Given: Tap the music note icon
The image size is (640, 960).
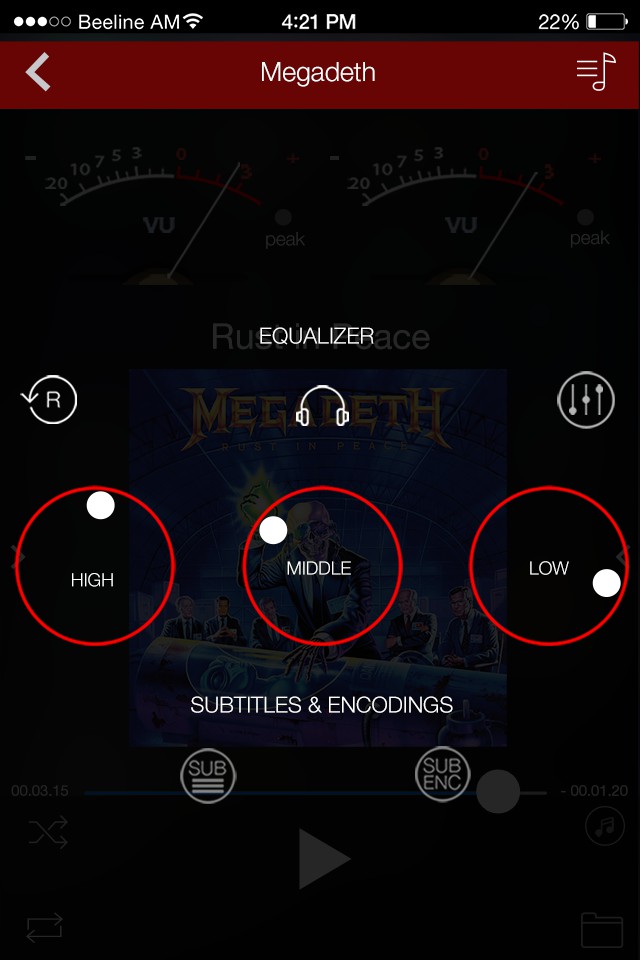Looking at the screenshot, I should (605, 827).
